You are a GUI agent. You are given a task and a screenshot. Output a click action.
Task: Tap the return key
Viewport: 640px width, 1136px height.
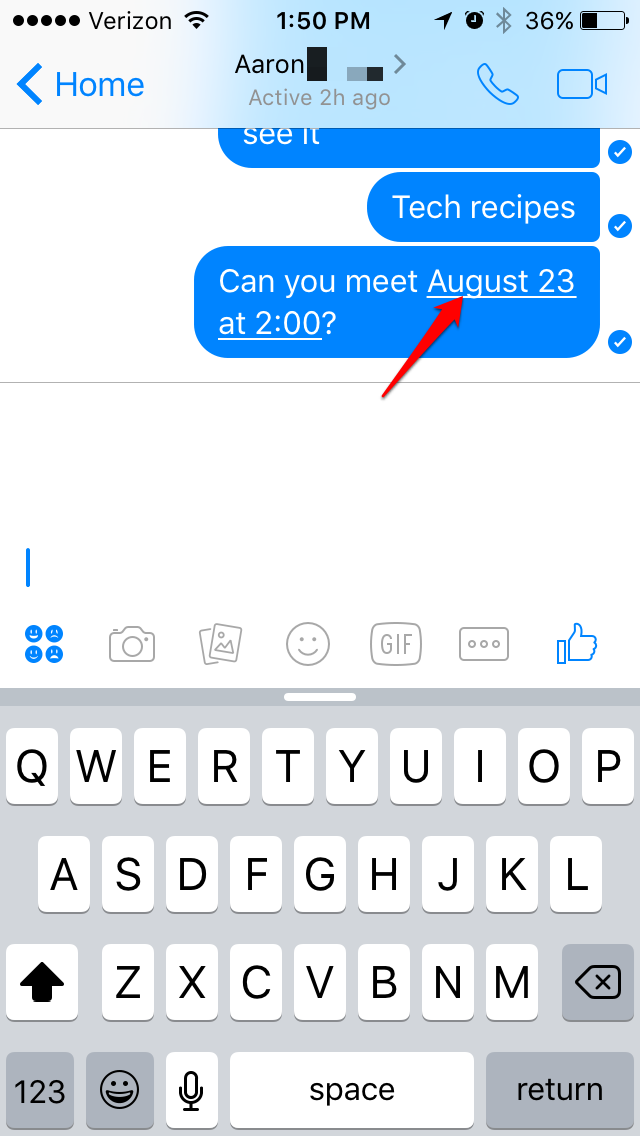coord(559,1090)
